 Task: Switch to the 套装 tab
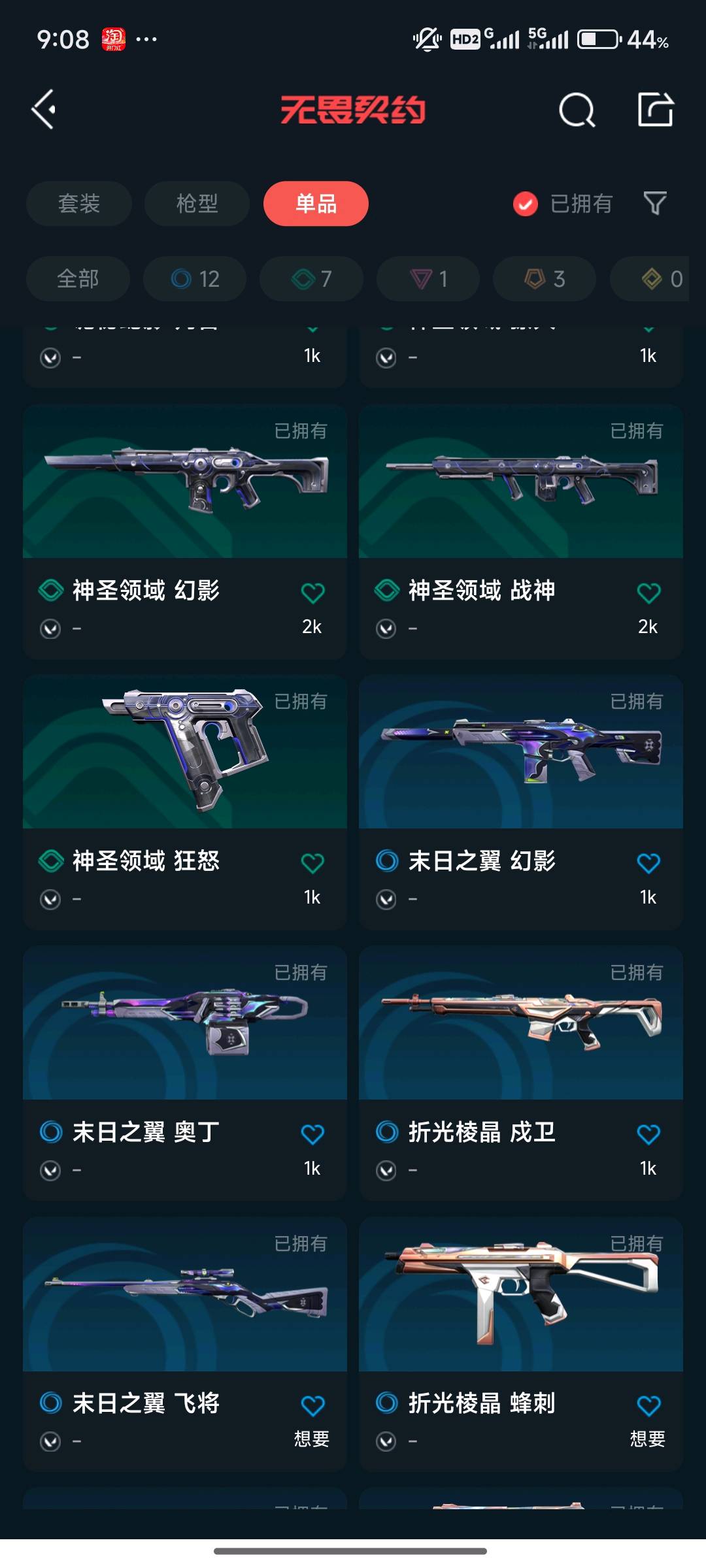pyautogui.click(x=79, y=204)
